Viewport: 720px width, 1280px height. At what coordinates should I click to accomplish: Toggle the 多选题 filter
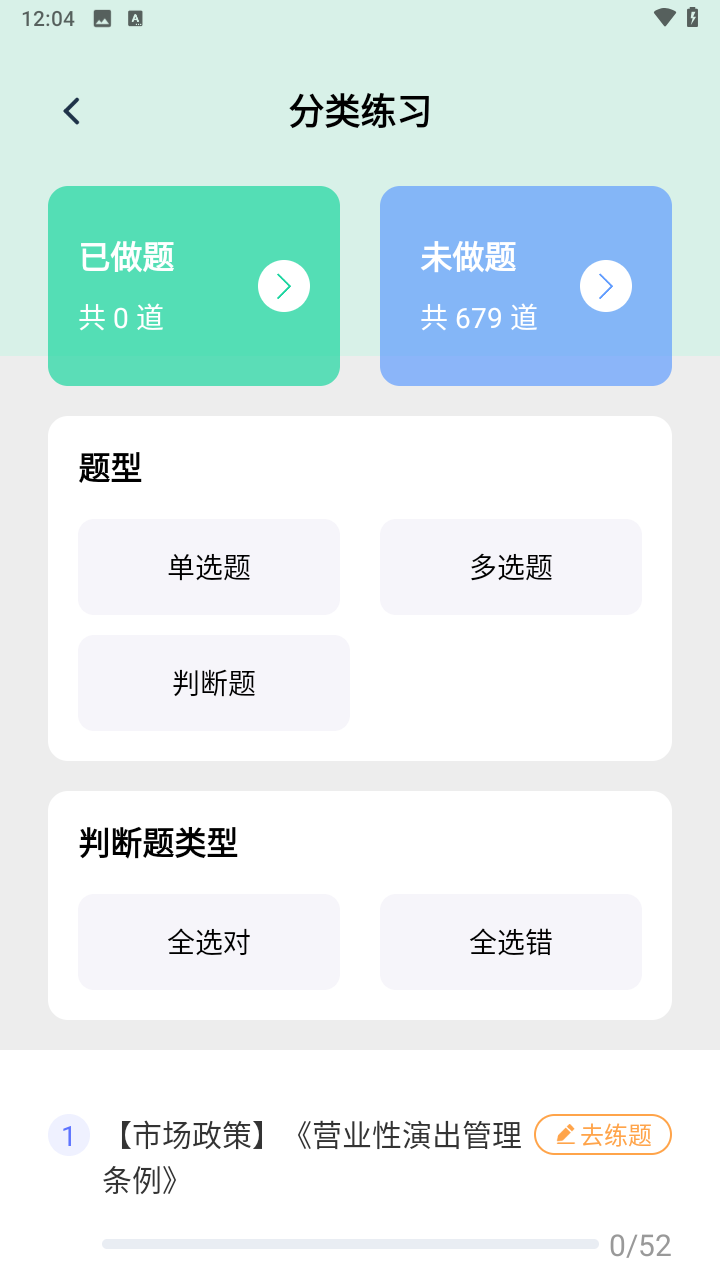pos(511,567)
